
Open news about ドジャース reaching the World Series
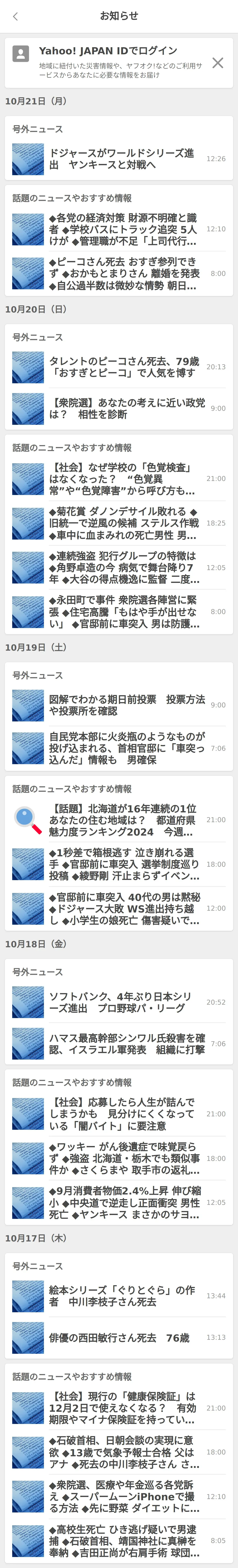pos(122,159)
